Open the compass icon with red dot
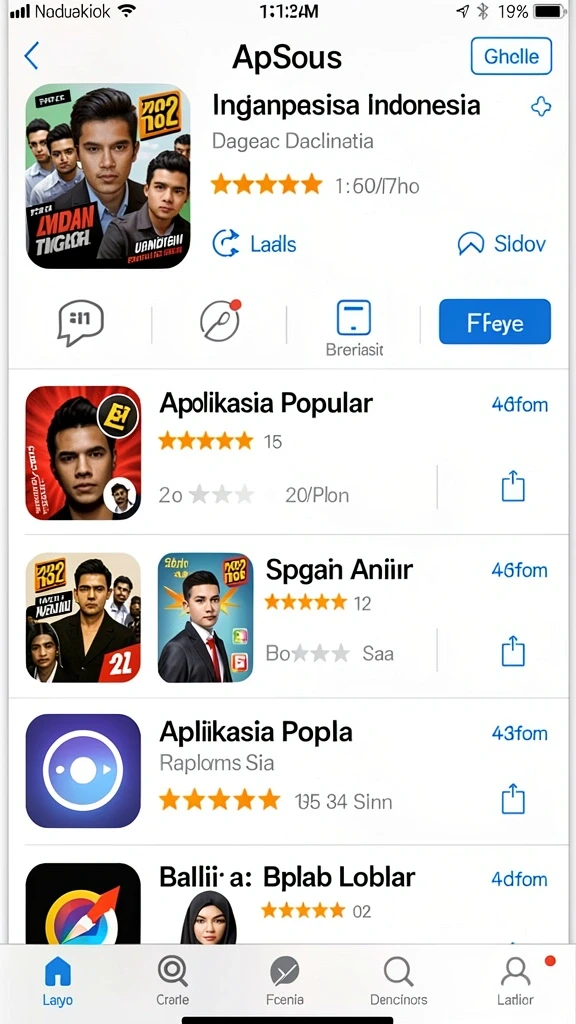The width and height of the screenshot is (576, 1024). click(220, 320)
